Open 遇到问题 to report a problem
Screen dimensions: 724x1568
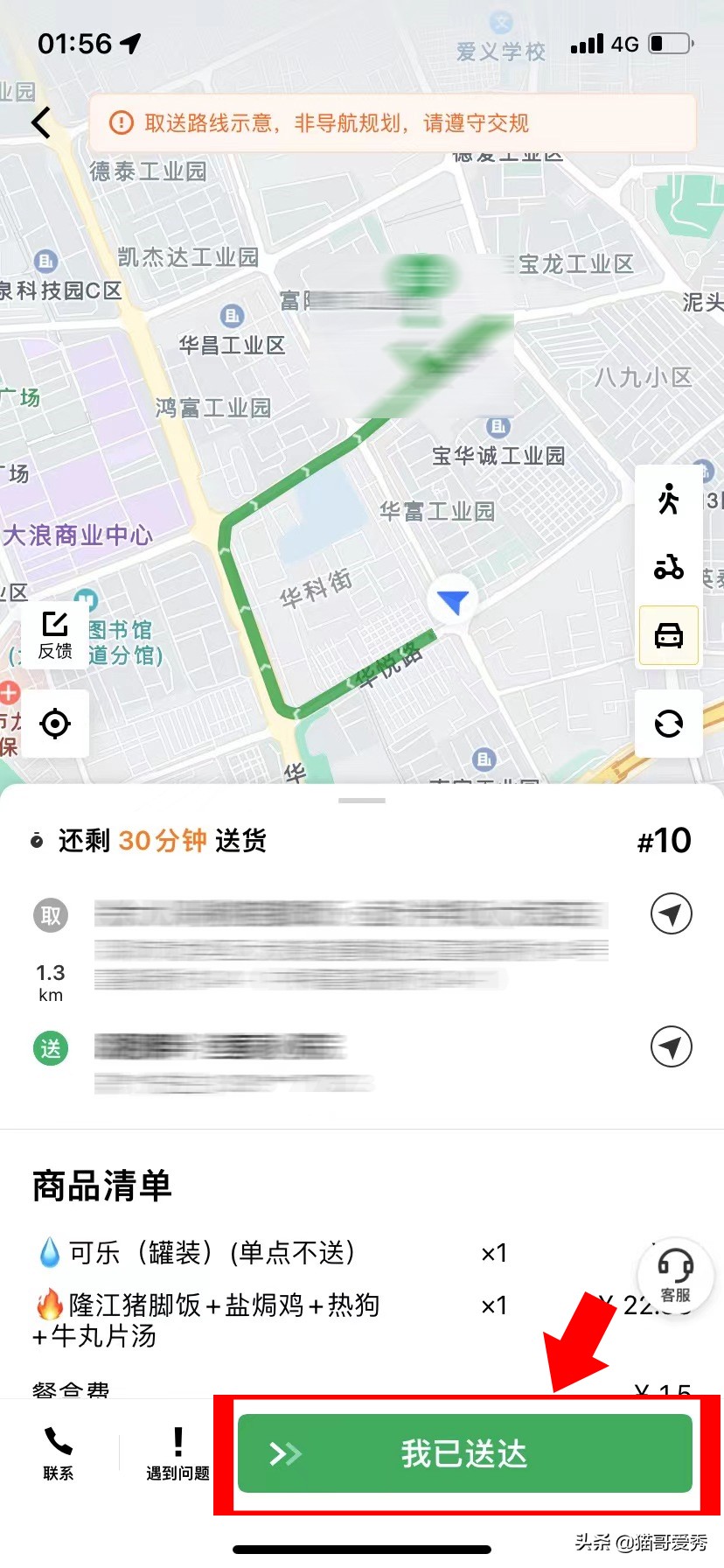(x=178, y=1452)
